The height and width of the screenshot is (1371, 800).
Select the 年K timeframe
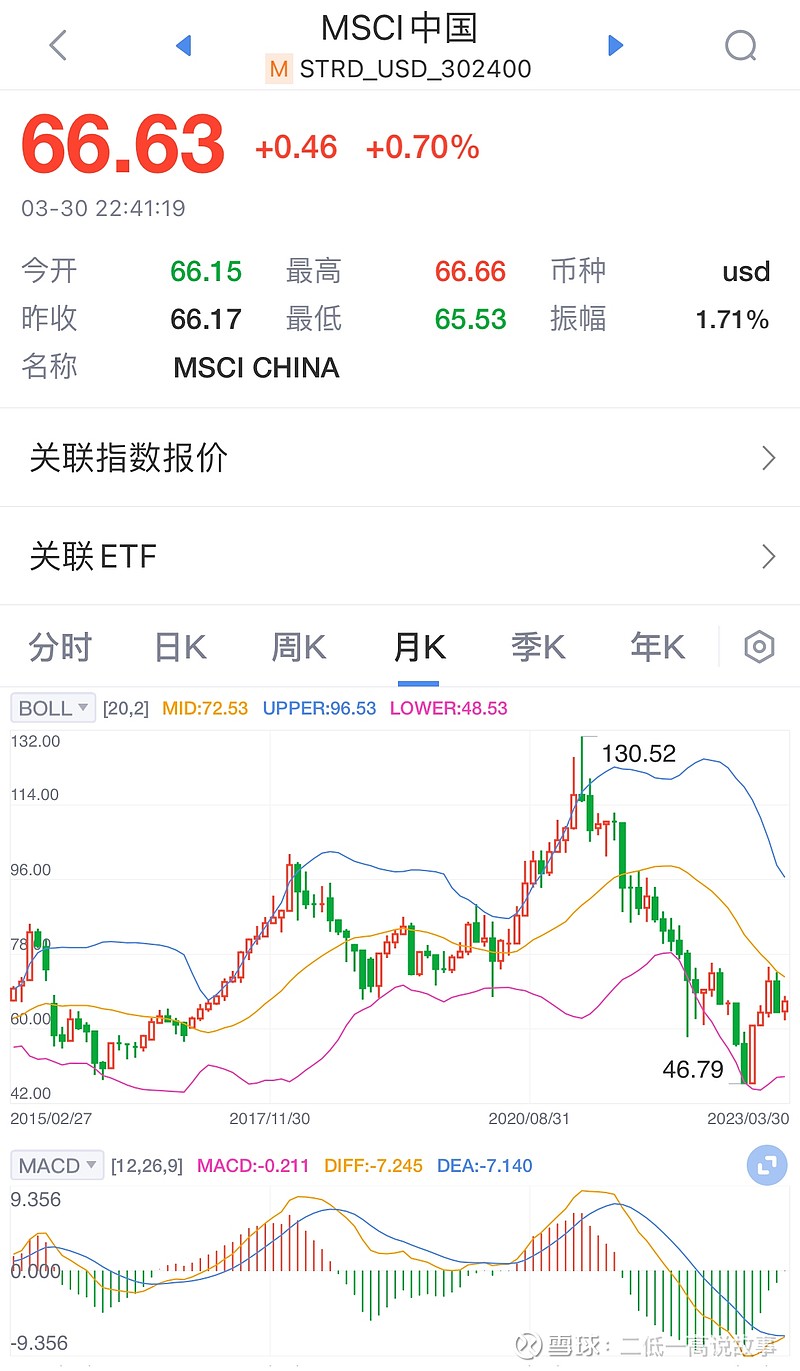(x=656, y=646)
